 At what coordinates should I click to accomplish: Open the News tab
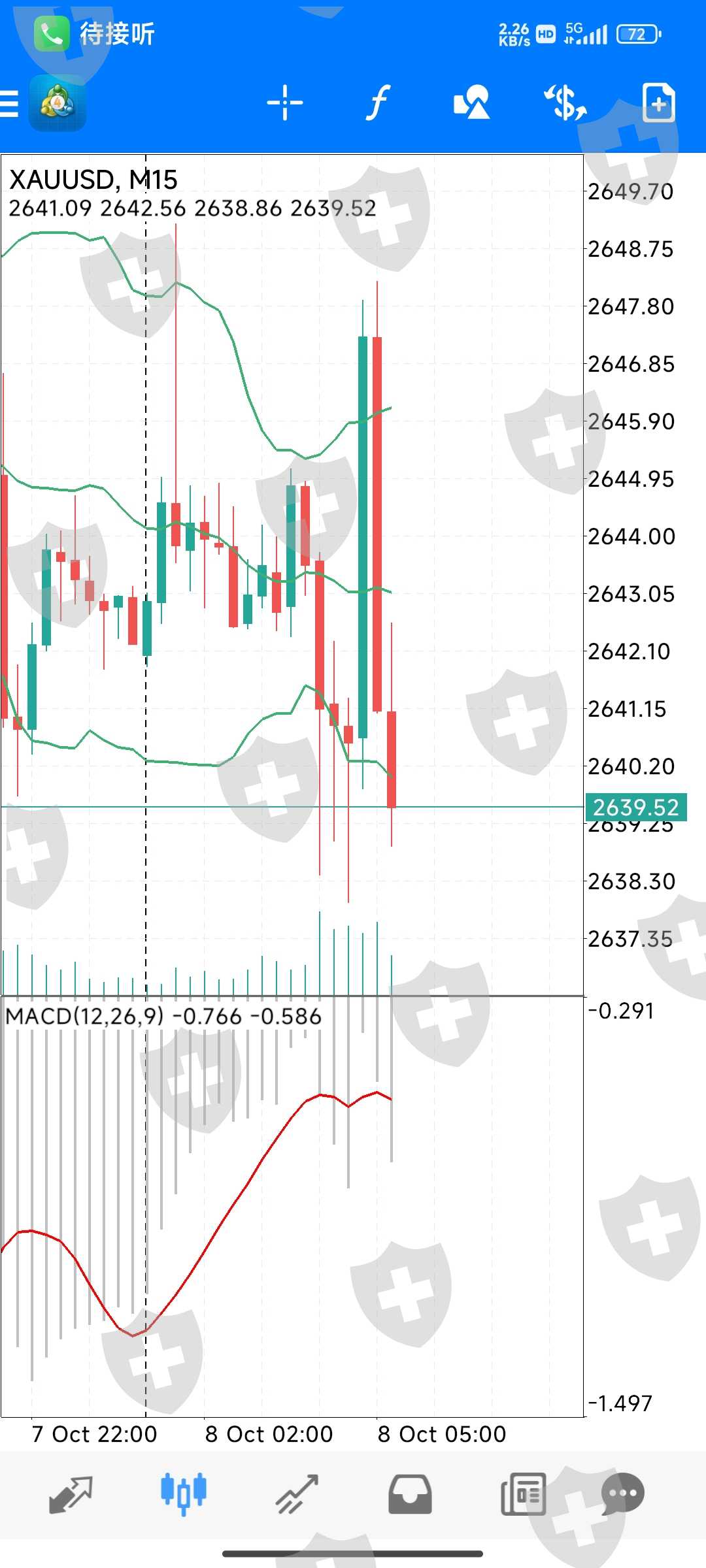523,1494
